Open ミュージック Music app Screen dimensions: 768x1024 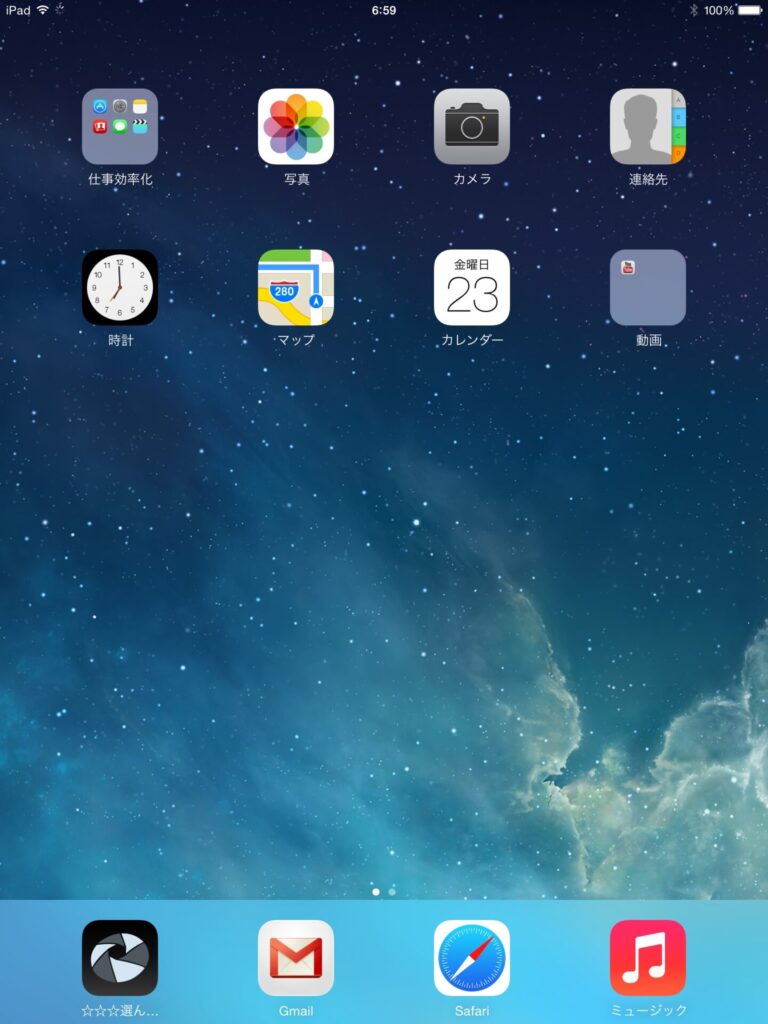pyautogui.click(x=648, y=958)
